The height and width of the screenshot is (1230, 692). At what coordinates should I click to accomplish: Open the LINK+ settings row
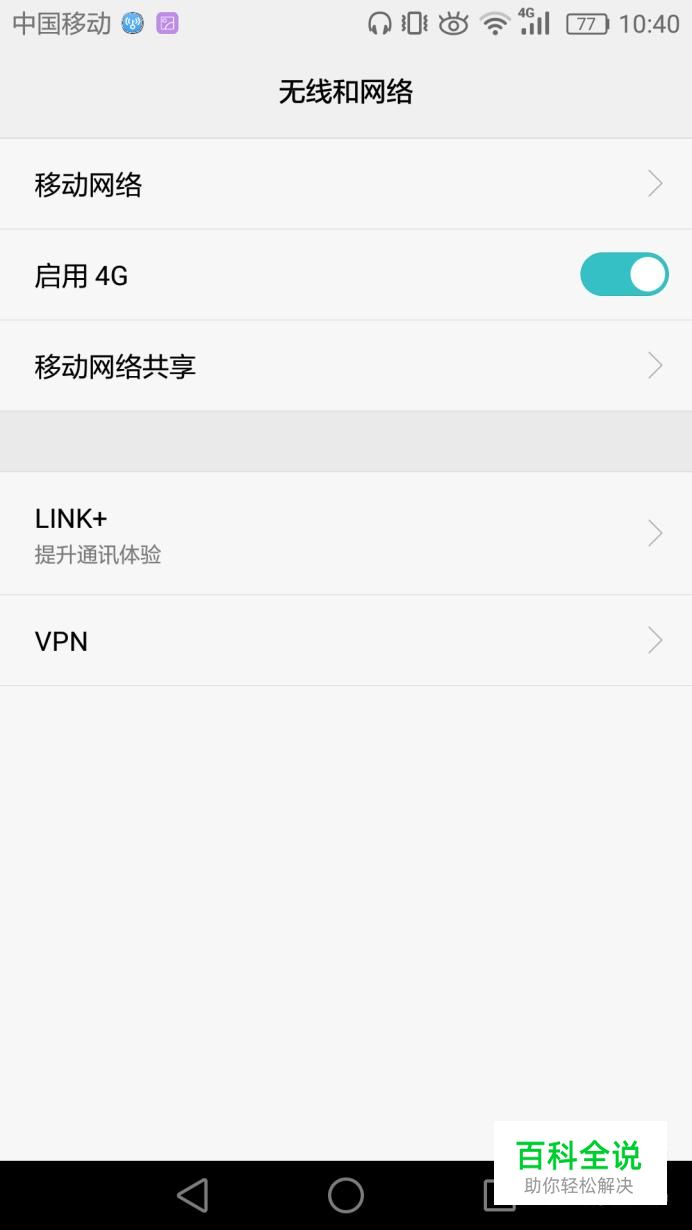pos(345,533)
